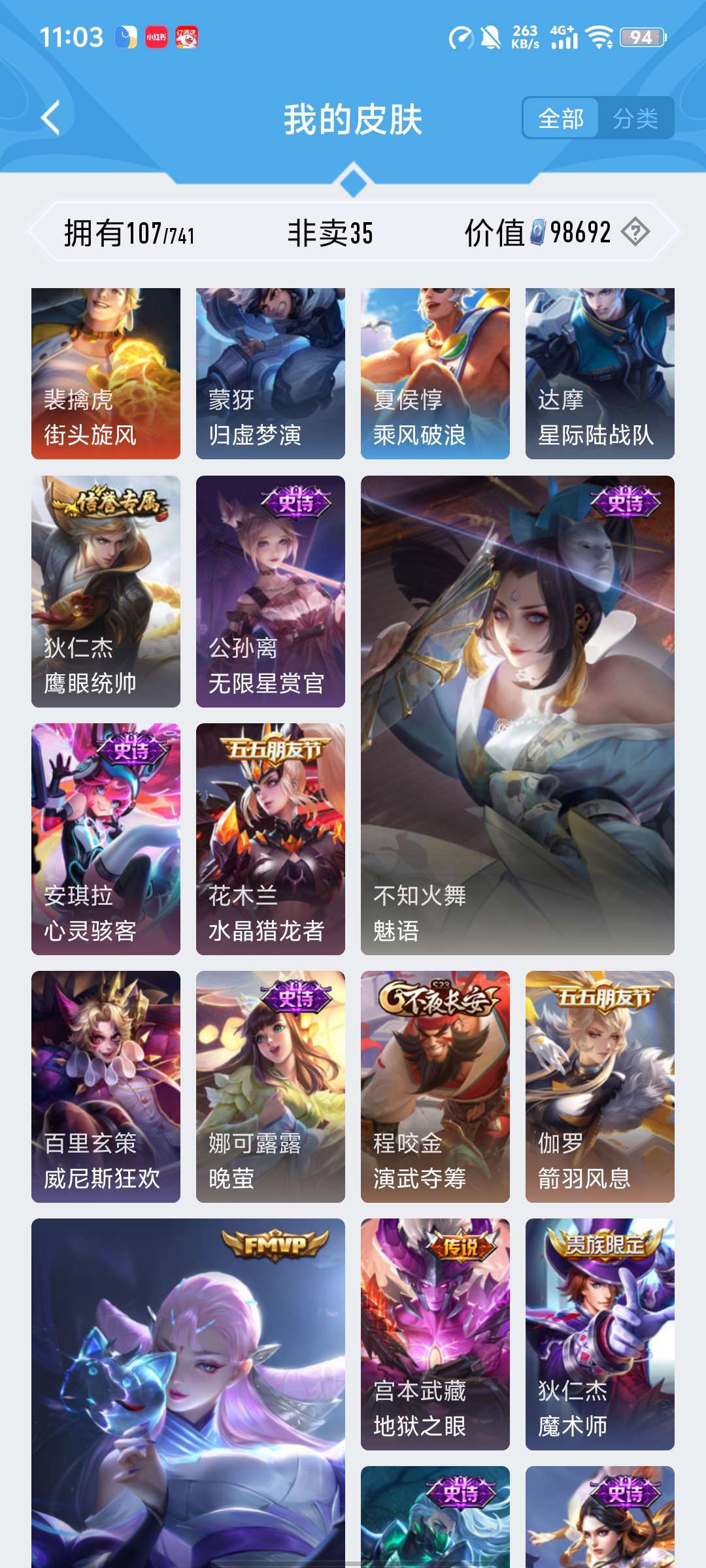Open the 花木兰 水晶猎龙者 skin card
The width and height of the screenshot is (706, 1568).
click(x=271, y=839)
